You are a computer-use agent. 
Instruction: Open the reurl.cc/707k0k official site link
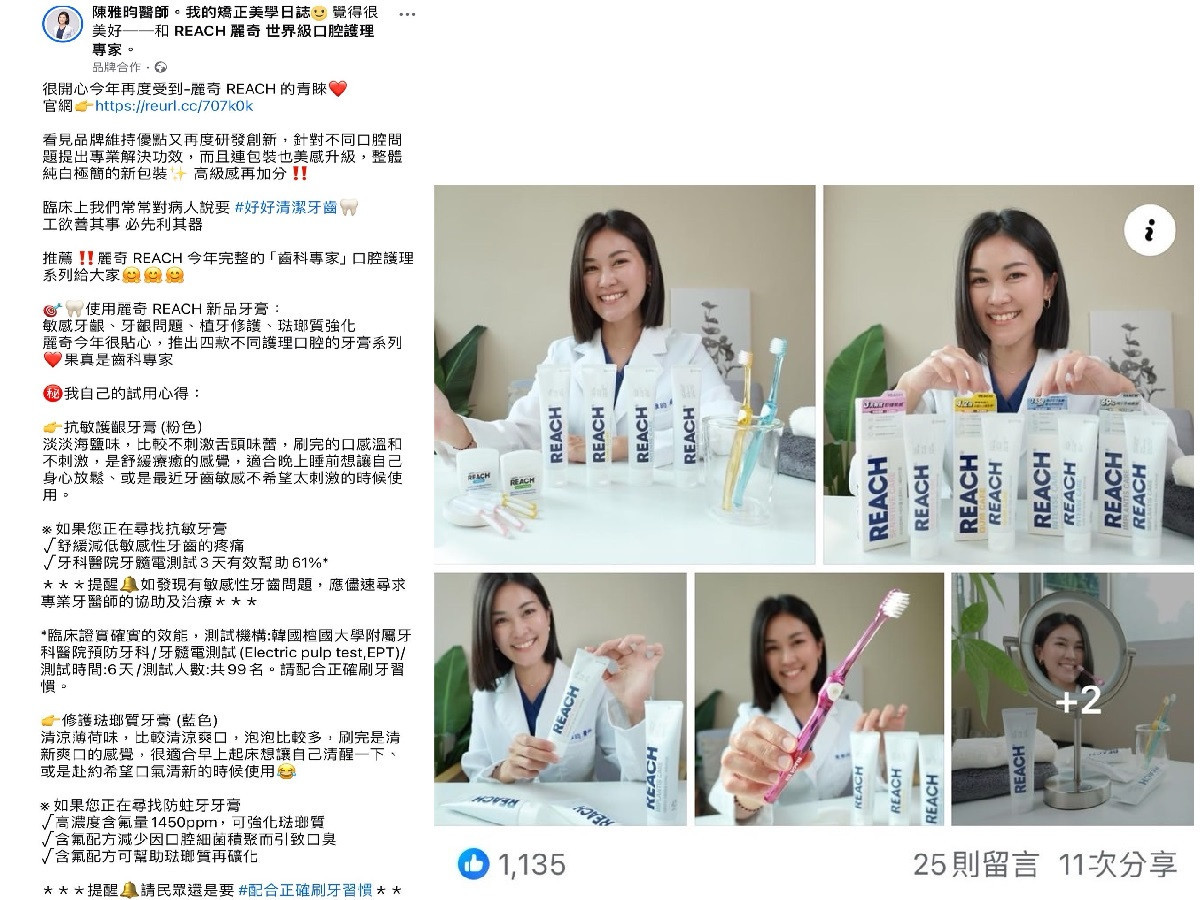173,105
